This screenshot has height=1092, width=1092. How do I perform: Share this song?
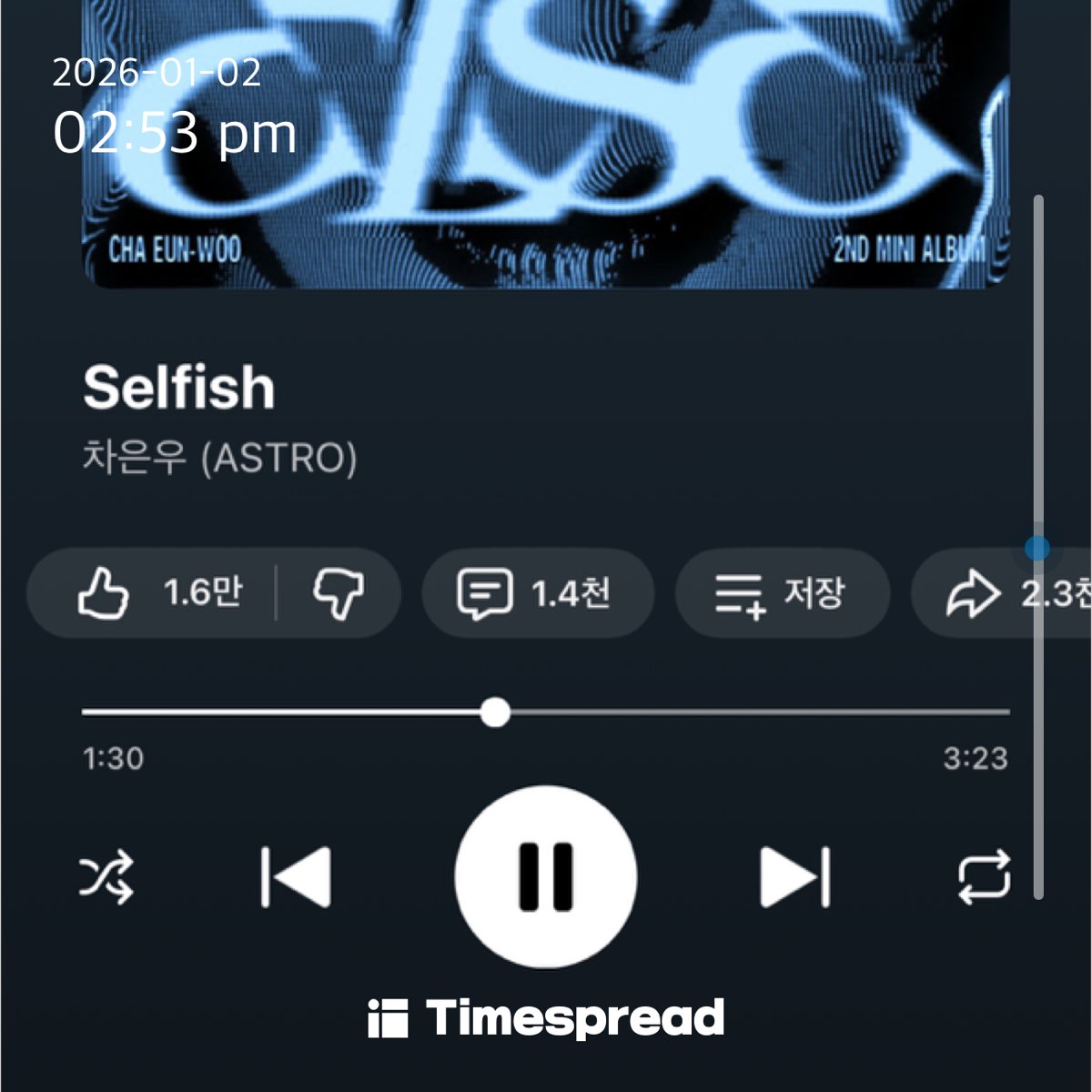pyautogui.click(x=1001, y=593)
